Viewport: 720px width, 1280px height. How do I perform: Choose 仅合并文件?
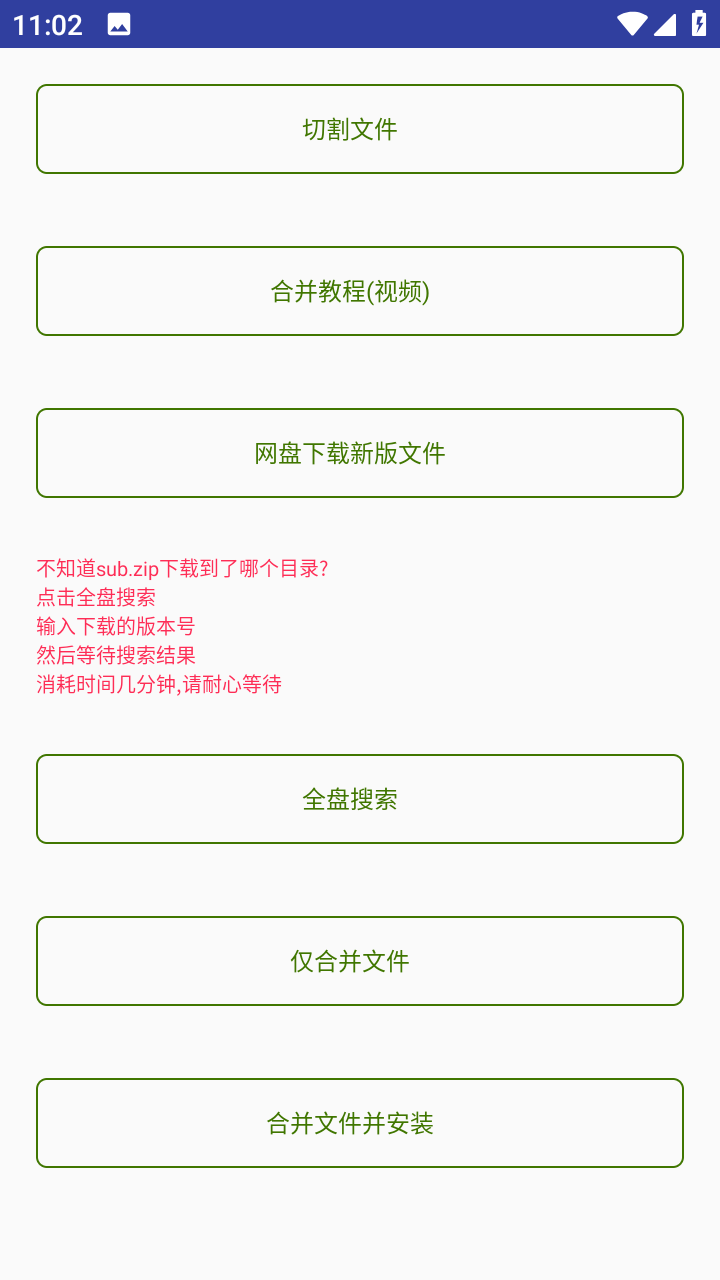pos(360,961)
